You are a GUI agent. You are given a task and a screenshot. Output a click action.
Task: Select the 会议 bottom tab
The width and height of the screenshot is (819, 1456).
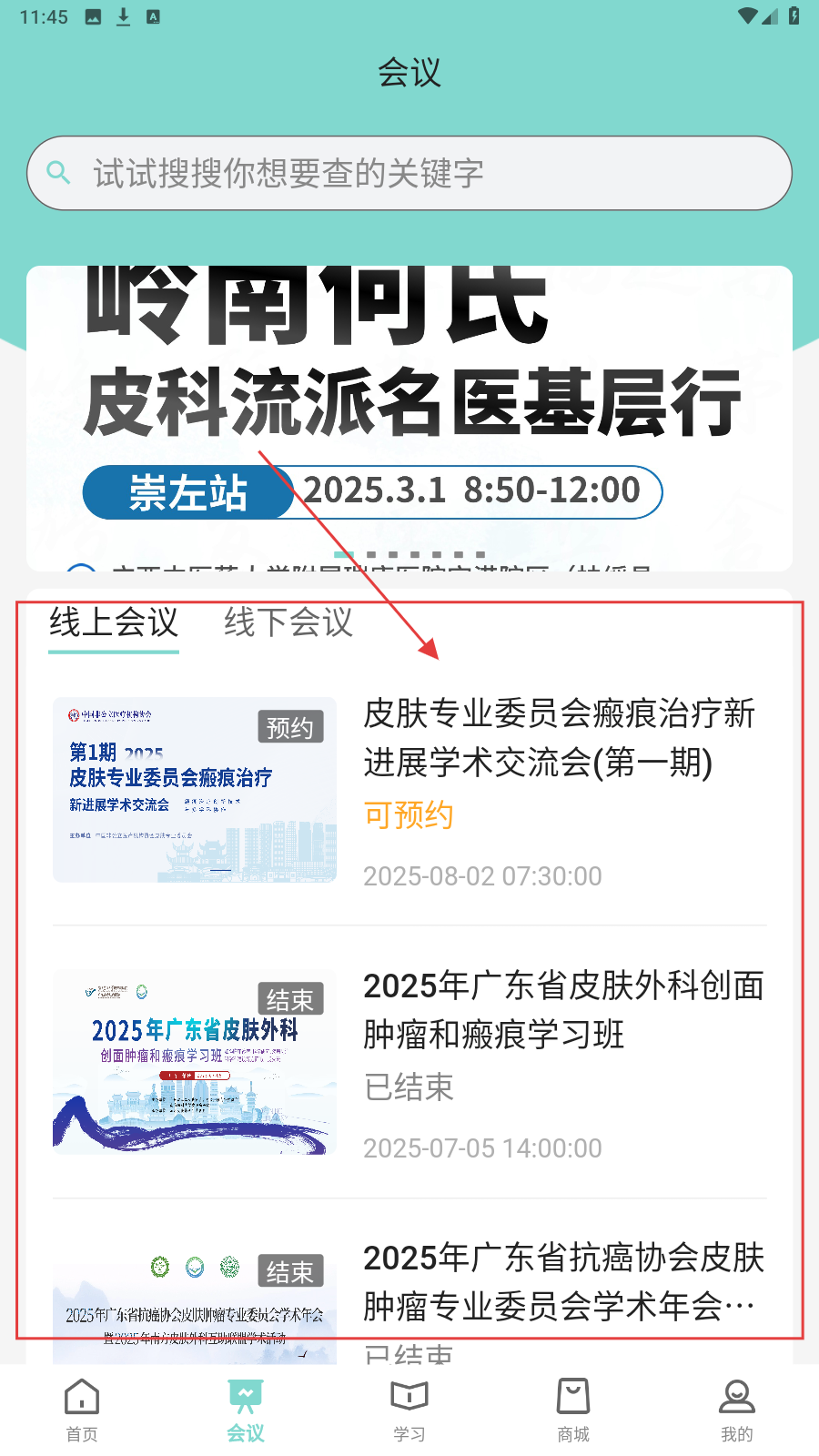click(x=246, y=1410)
